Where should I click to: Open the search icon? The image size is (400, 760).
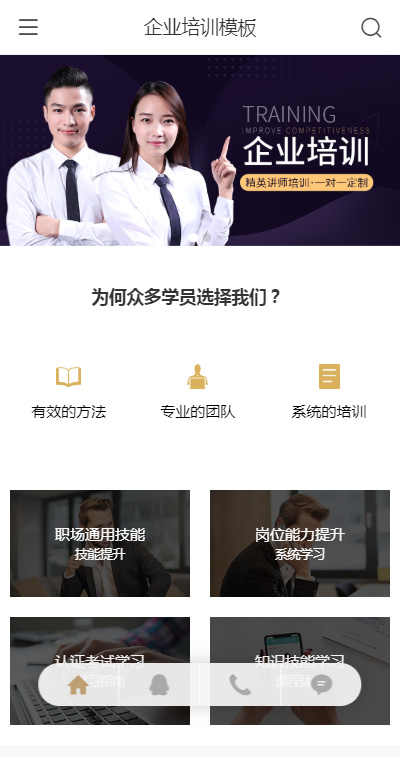(x=371, y=28)
